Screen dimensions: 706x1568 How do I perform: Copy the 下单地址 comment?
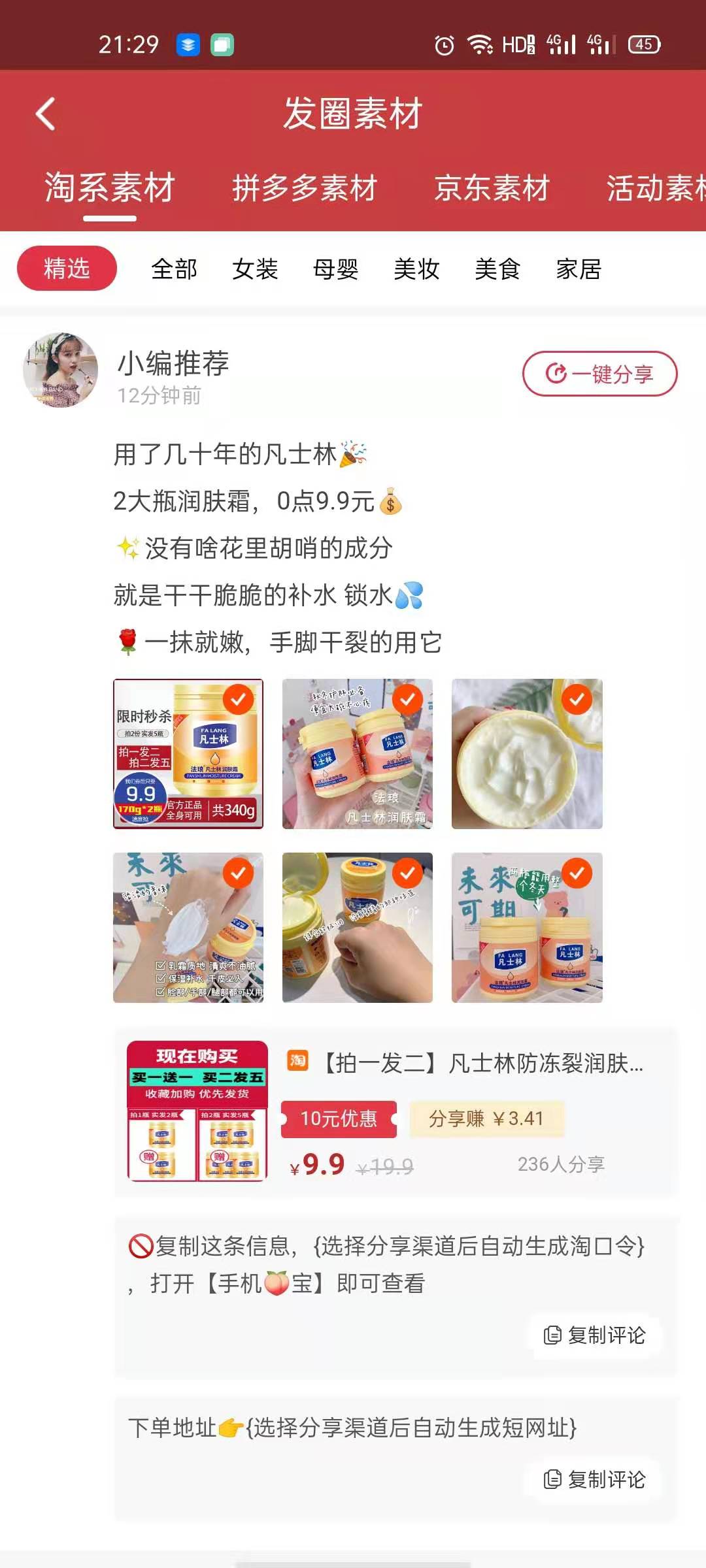595,1479
